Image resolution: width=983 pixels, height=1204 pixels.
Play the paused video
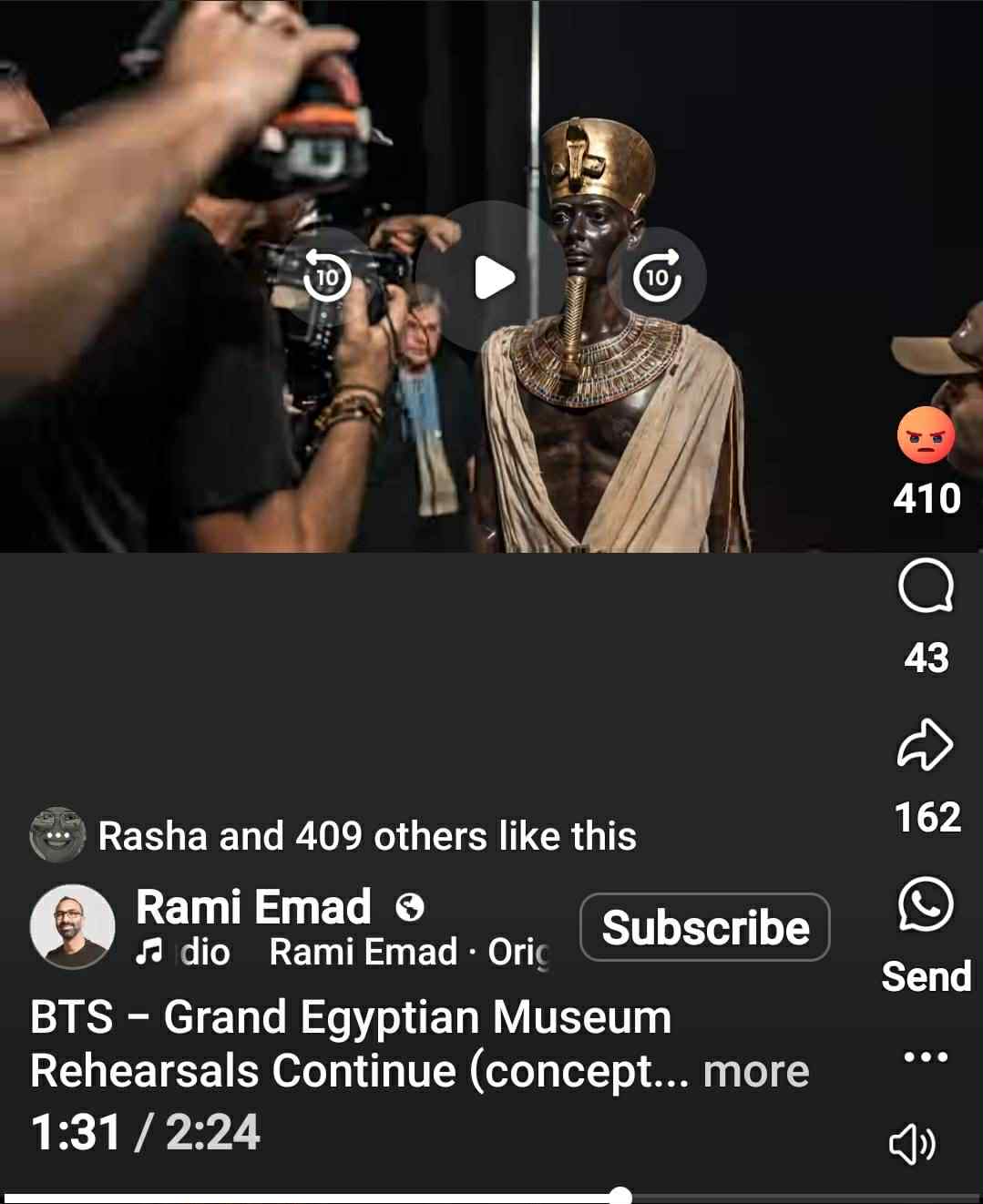coord(493,278)
